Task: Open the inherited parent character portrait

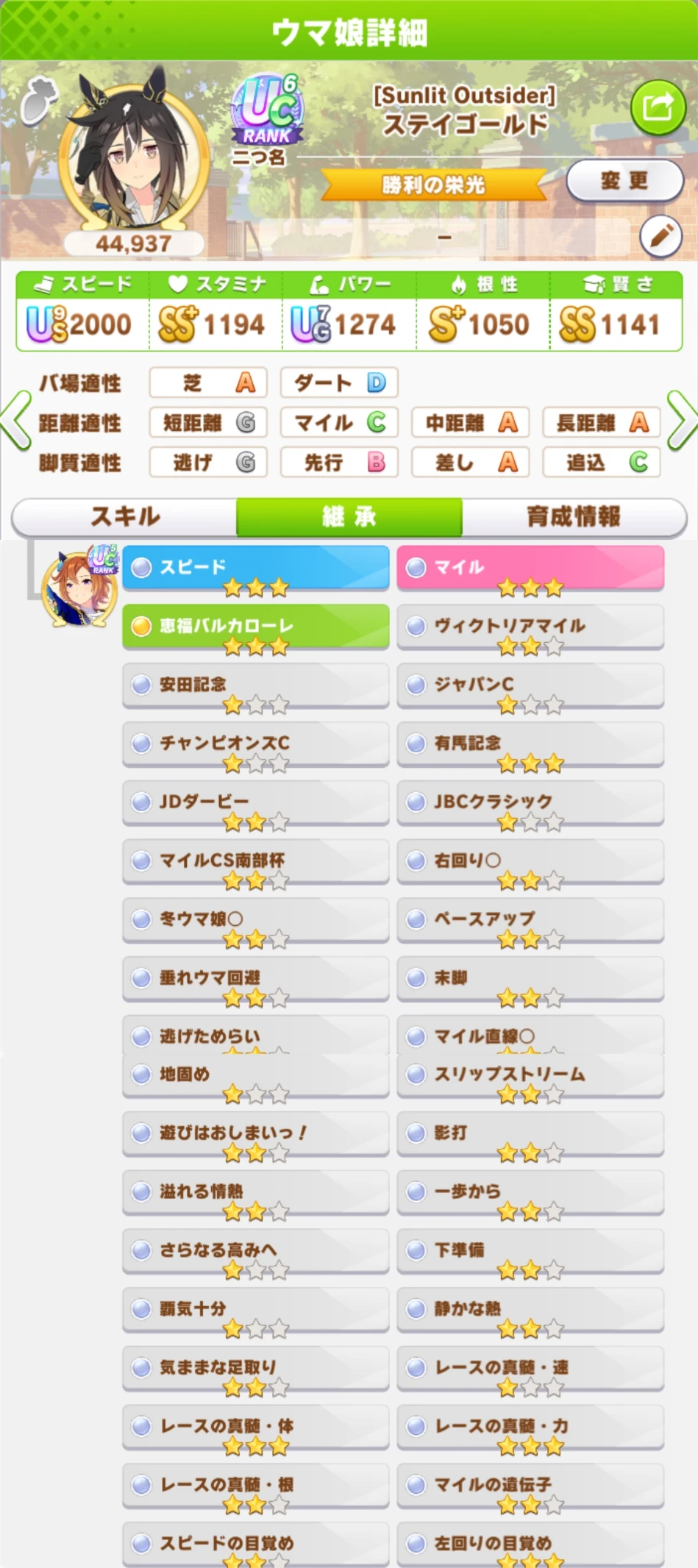Action: coord(79,586)
